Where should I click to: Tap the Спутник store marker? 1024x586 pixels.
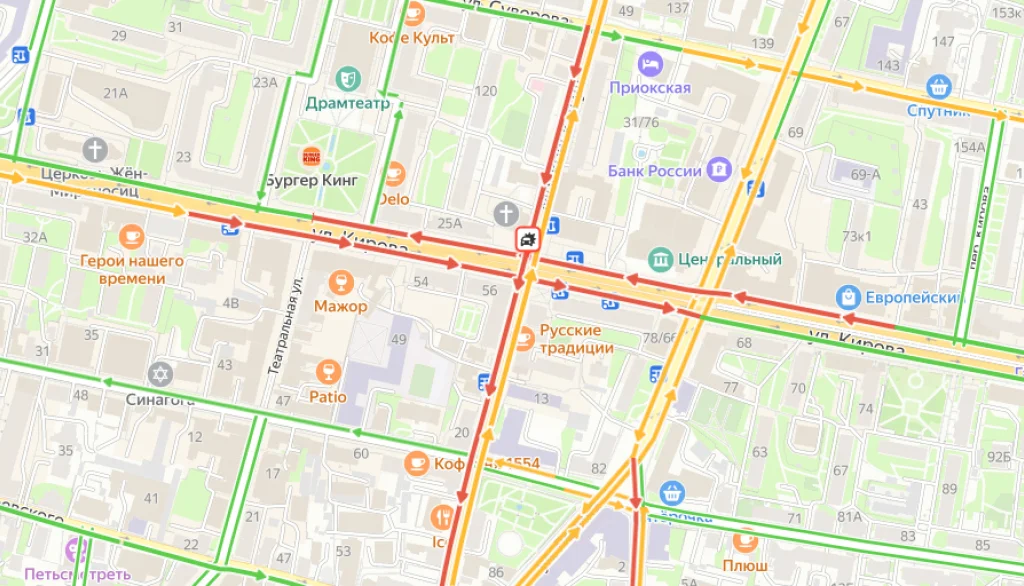tap(938, 86)
